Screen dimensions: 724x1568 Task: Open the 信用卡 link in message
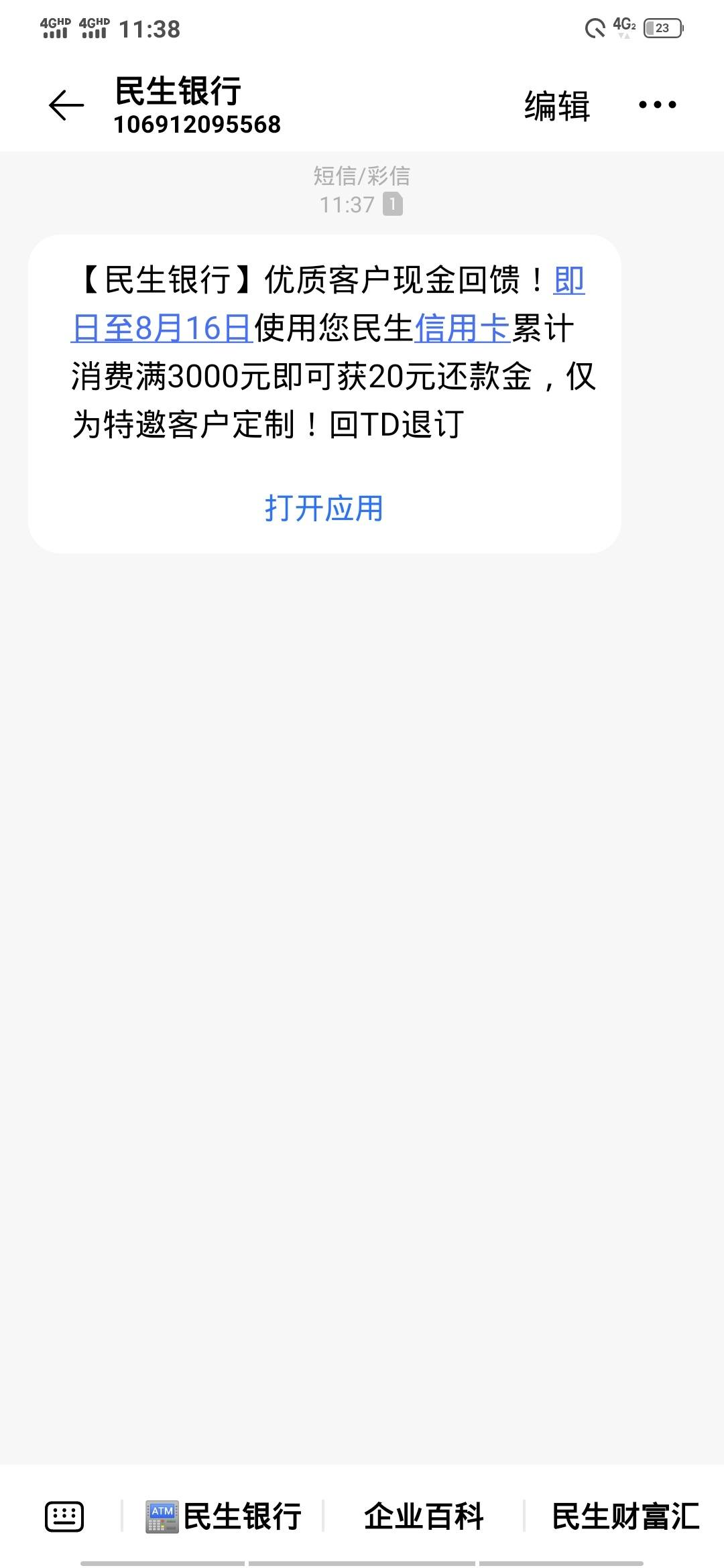pos(463,328)
